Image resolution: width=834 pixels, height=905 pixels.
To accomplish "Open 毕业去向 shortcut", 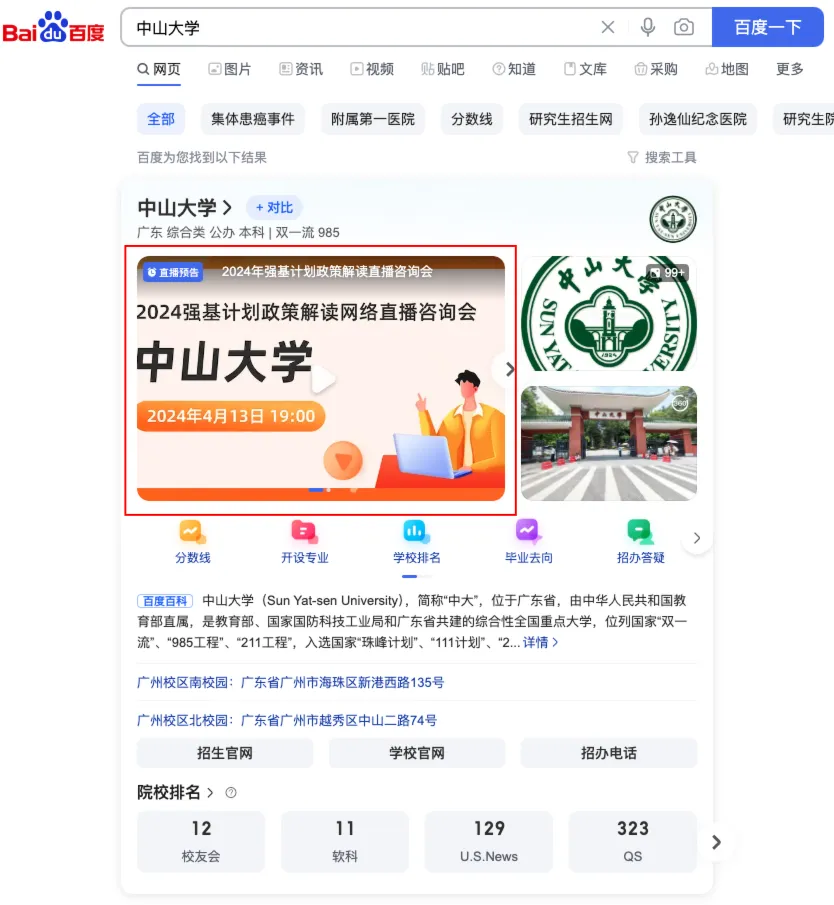I will point(528,541).
